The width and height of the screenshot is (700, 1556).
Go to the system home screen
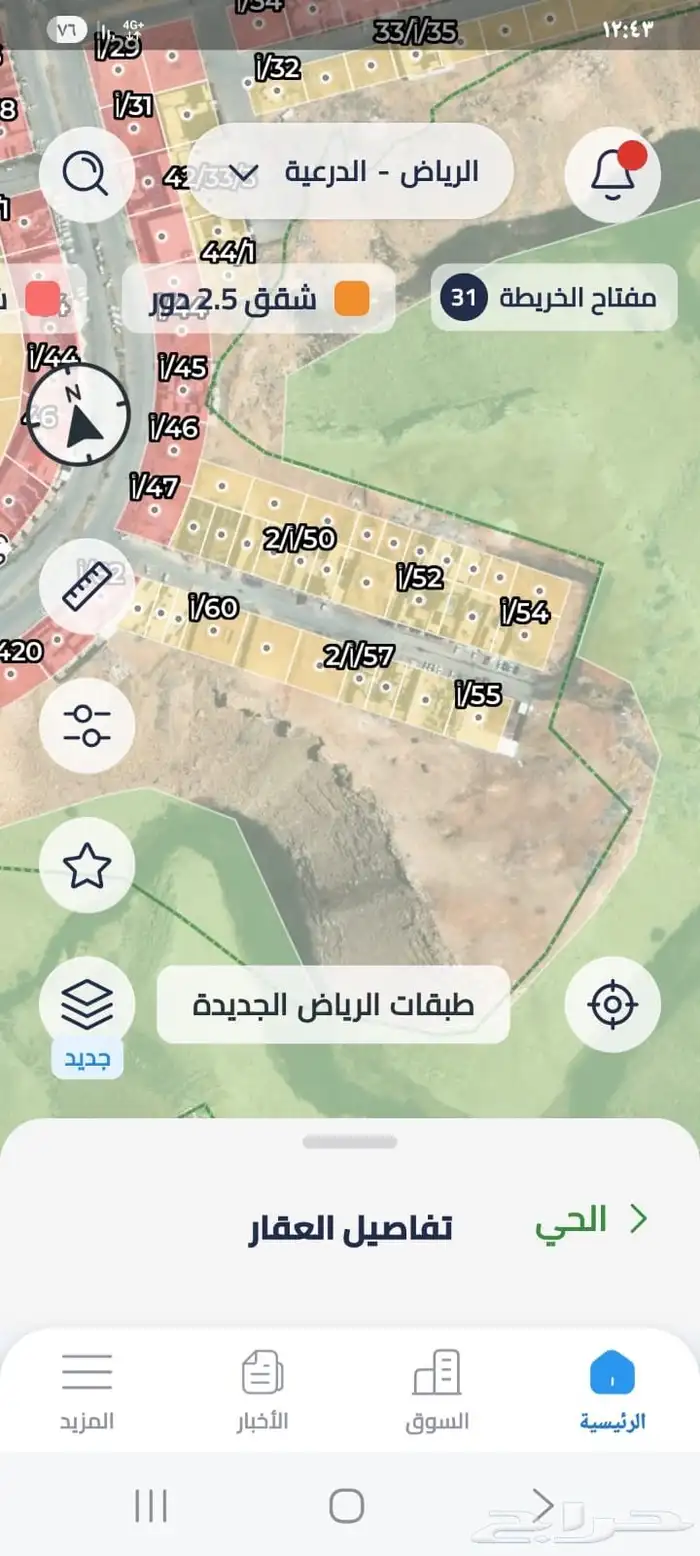[346, 1505]
